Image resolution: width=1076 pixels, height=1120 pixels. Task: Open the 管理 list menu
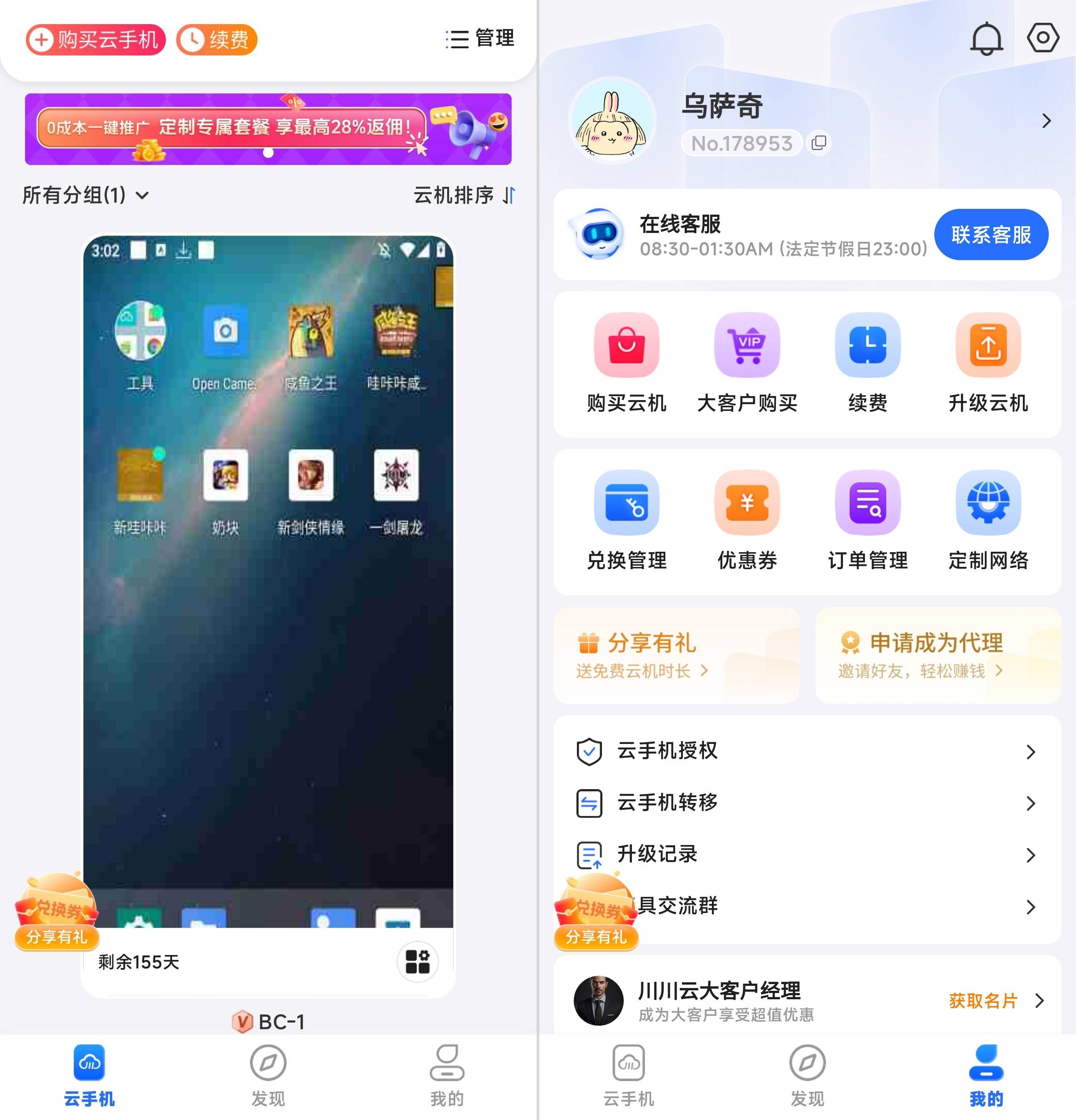point(480,39)
